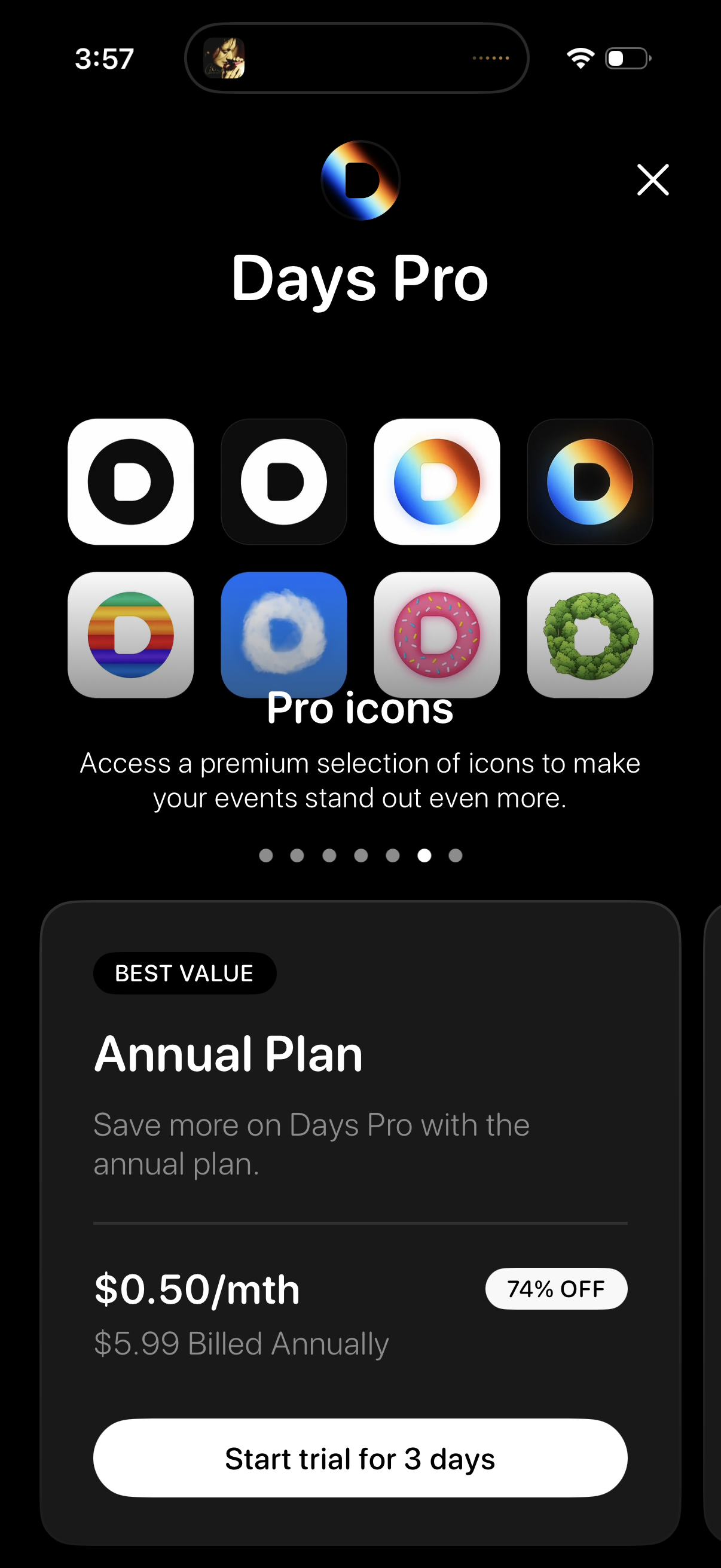Click the Days Pro logo at the top

[x=360, y=181]
